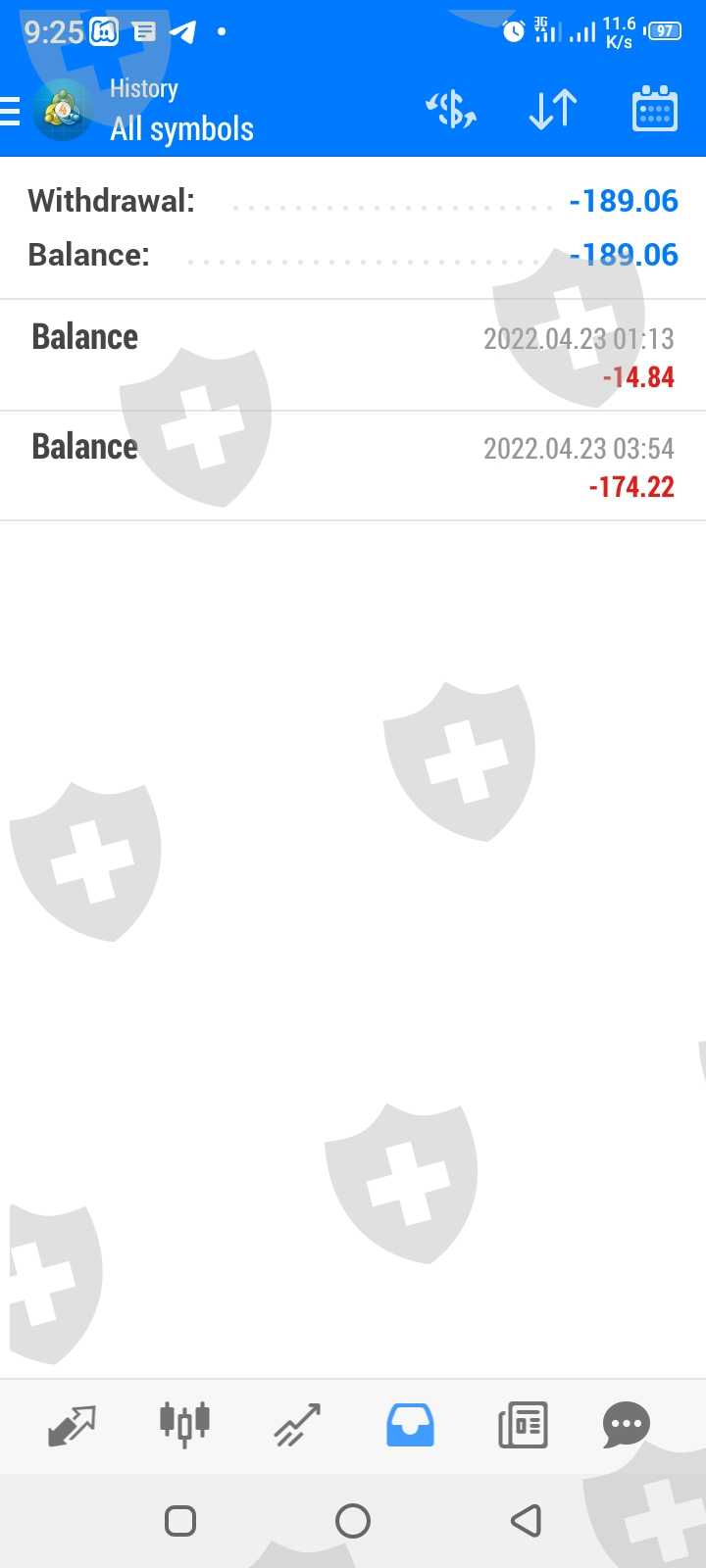This screenshot has width=706, height=1568.
Task: Open the Balance entry of -174.22
Action: pyautogui.click(x=353, y=465)
